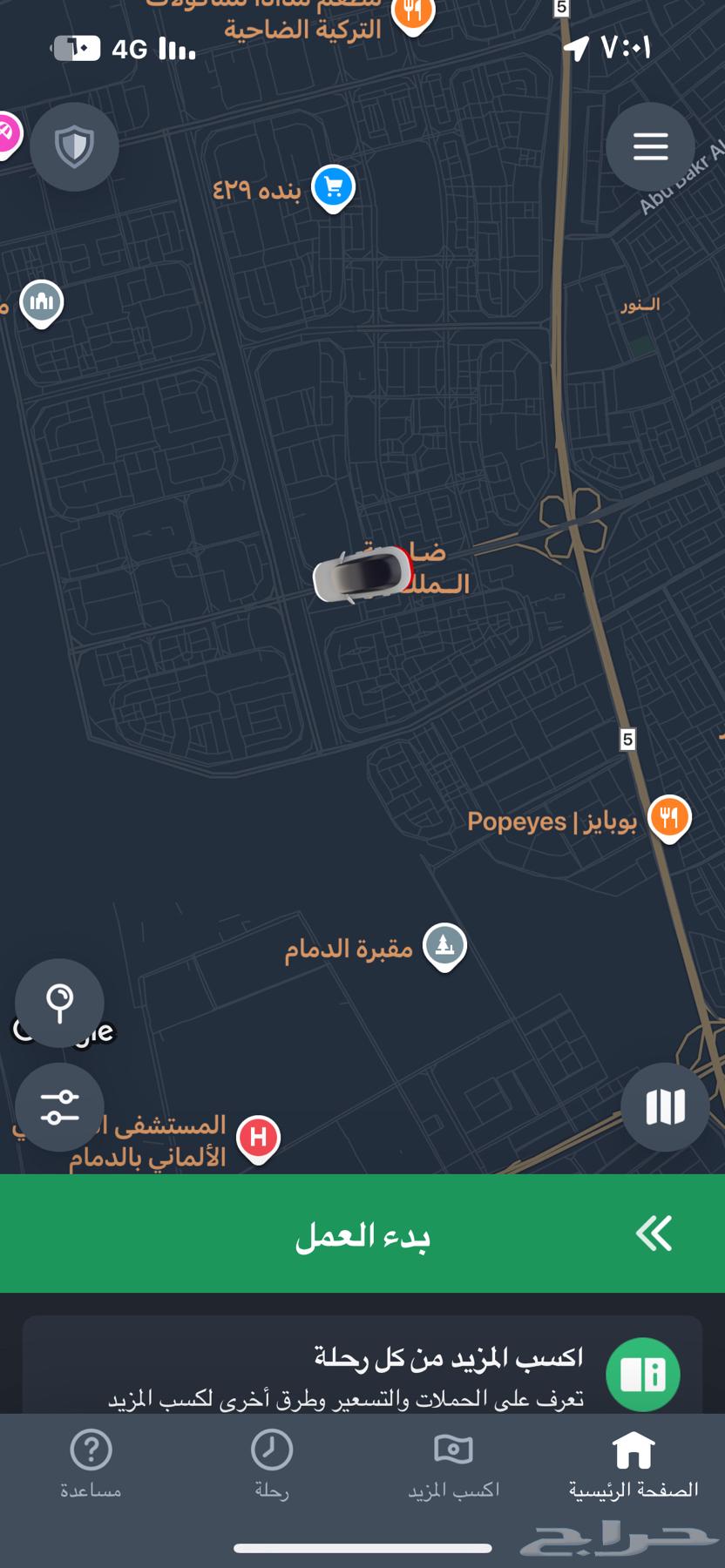The image size is (725, 1568).
Task: Open the map display preferences sliders icon
Action: [x=59, y=1107]
